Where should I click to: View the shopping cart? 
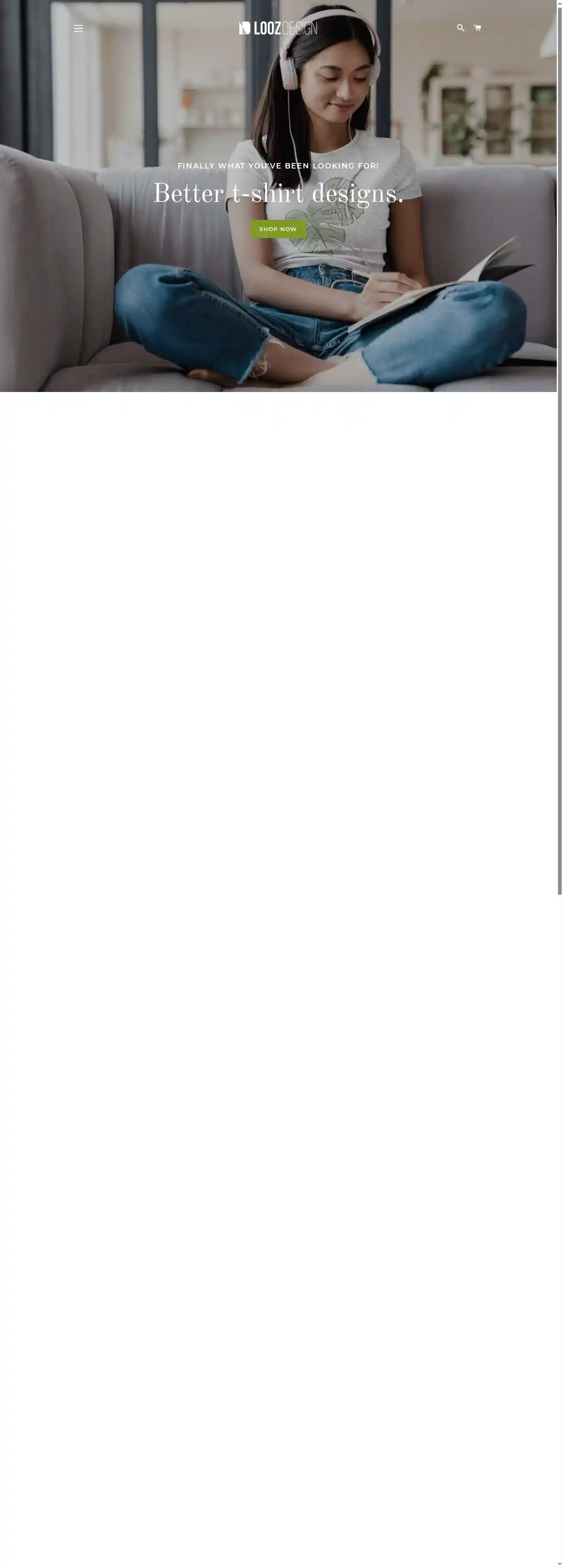click(x=477, y=28)
